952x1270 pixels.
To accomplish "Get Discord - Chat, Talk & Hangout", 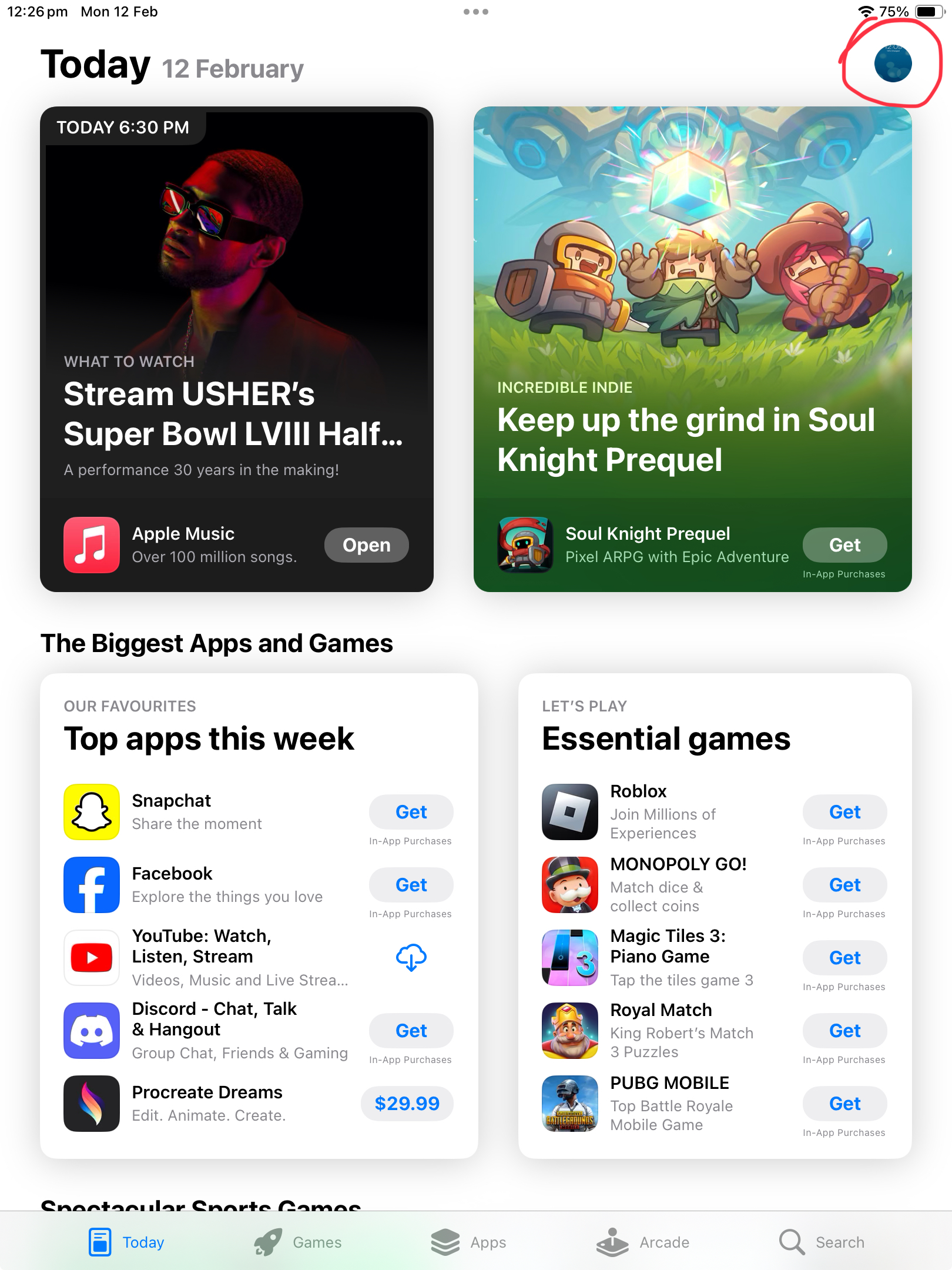I will pyautogui.click(x=411, y=1031).
